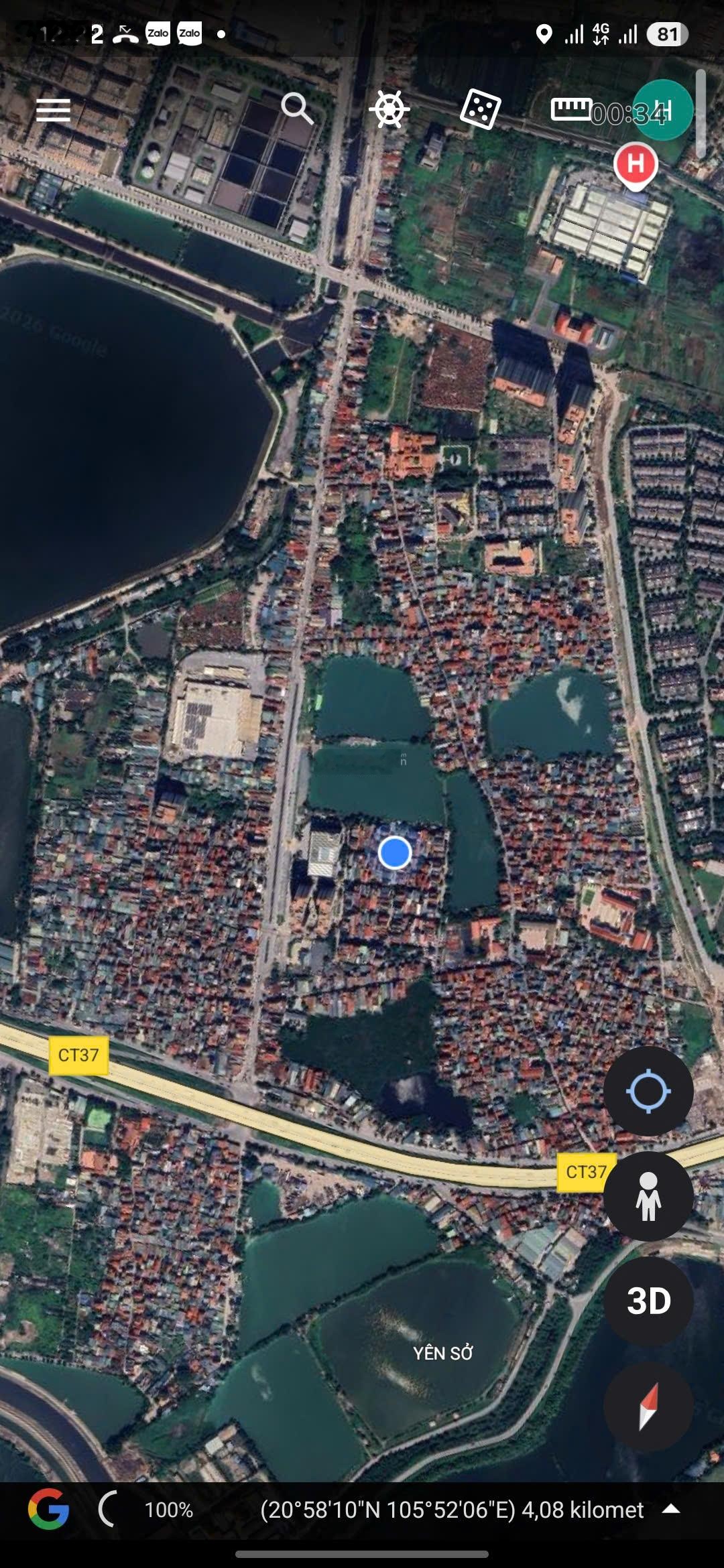Select the hospital H map marker
The image size is (724, 1568).
pos(635,165)
